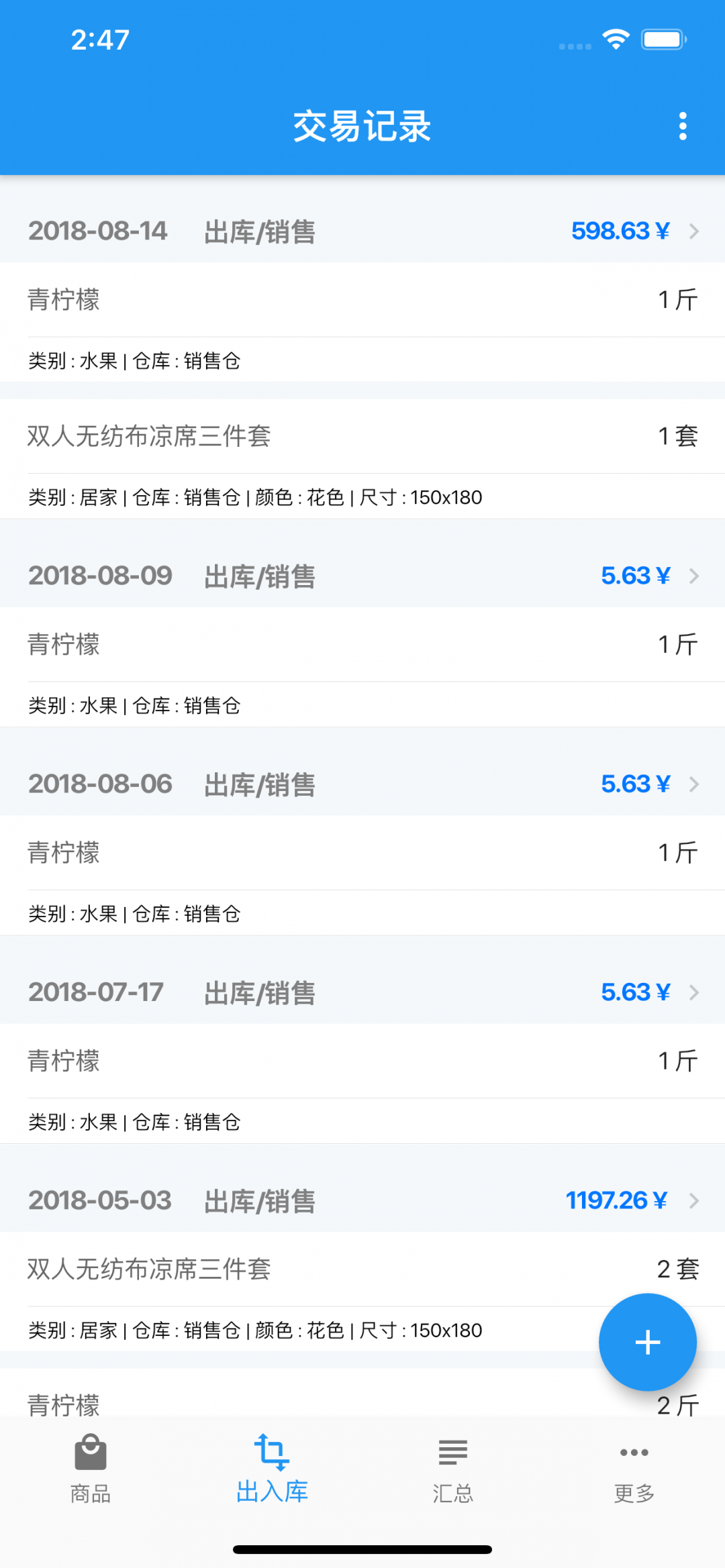Open the 更多 tab
Screen dimensions: 725x1568
tap(634, 1469)
